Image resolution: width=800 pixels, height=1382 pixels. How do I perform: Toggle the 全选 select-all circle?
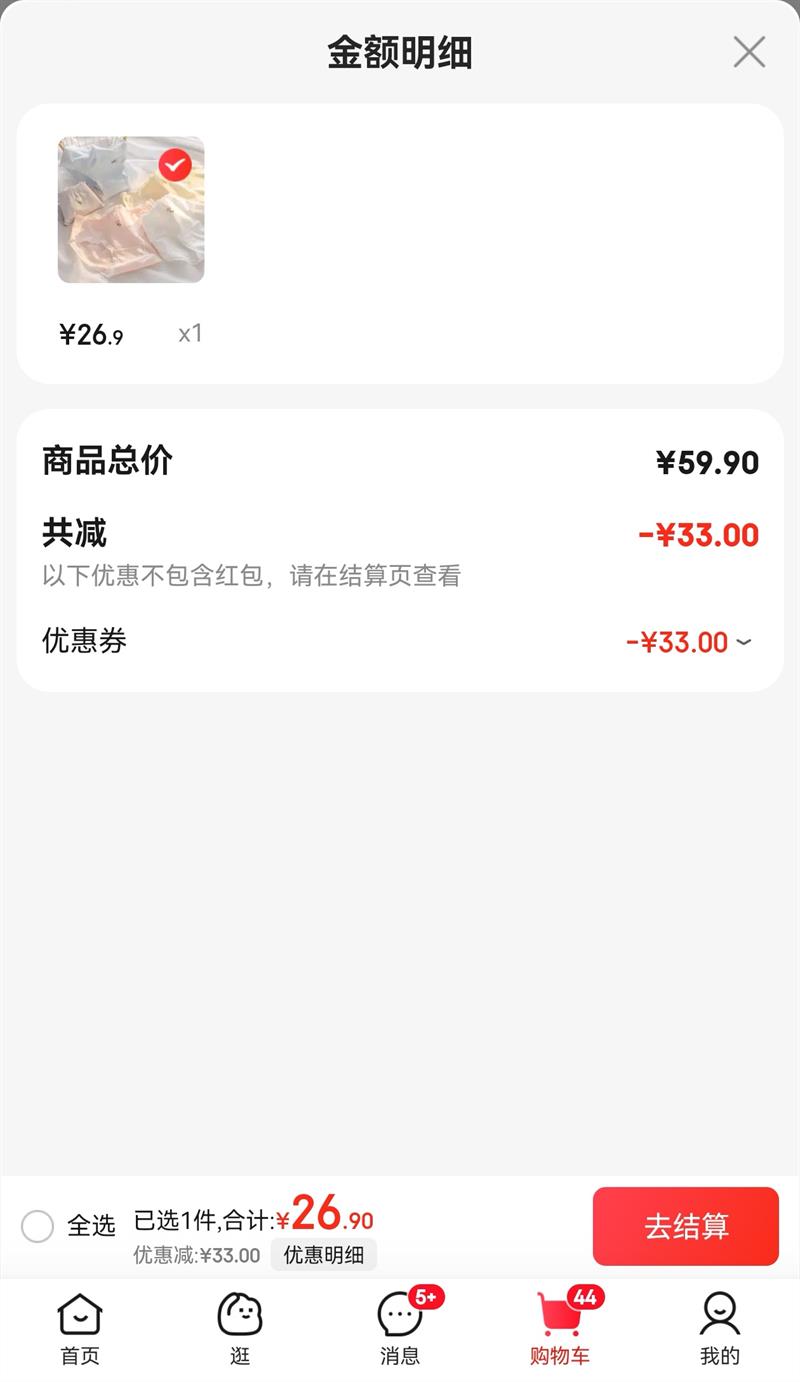coord(38,1226)
